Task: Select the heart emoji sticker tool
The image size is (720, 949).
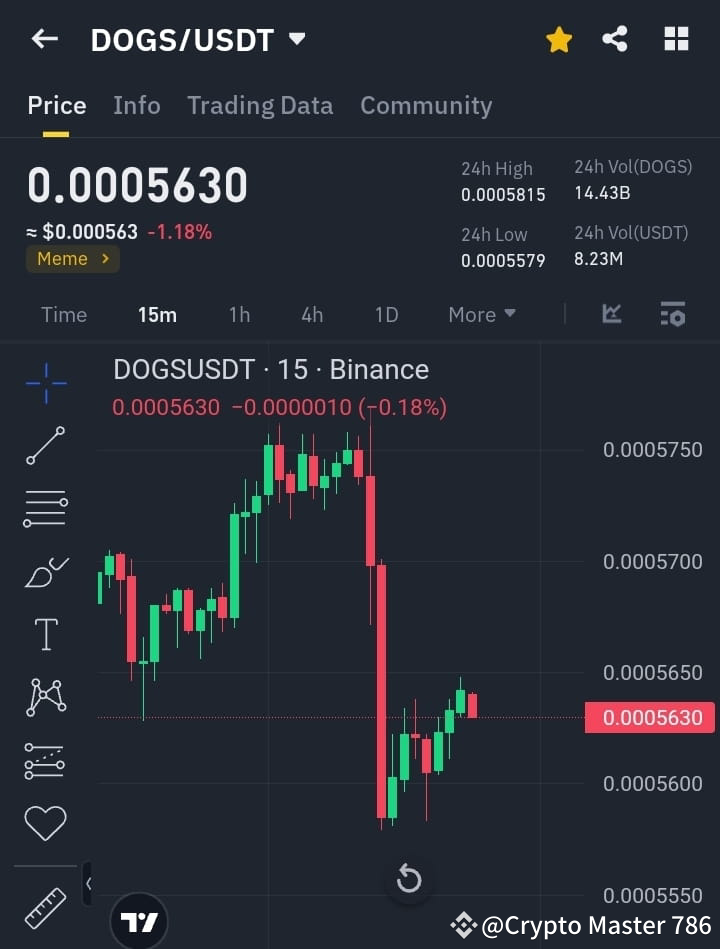Action: coord(44,822)
